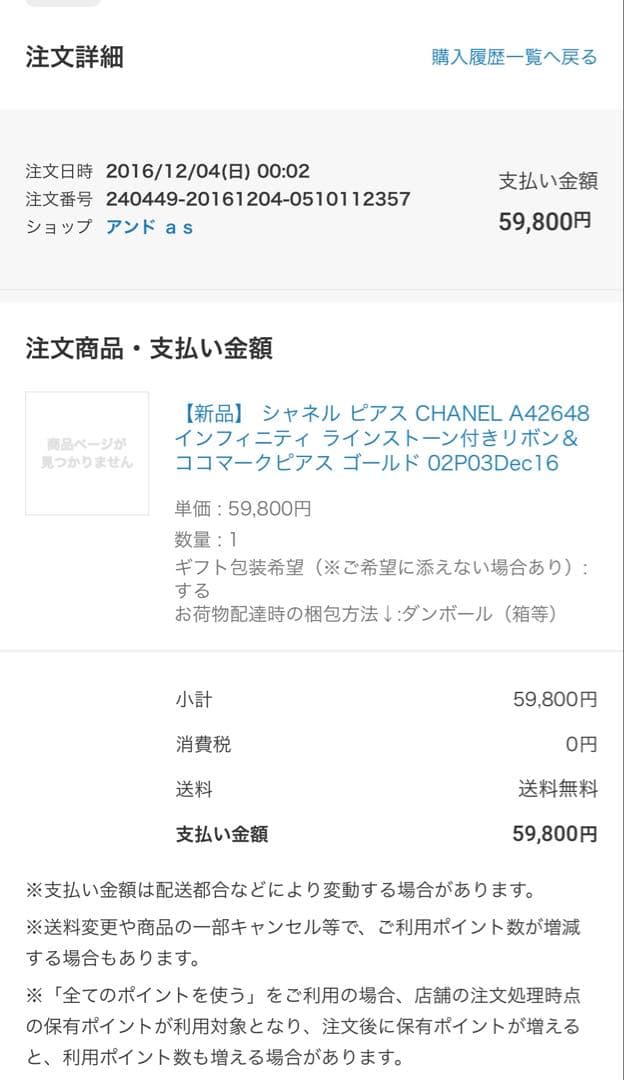Open the アンド a s shop link
Image resolution: width=624 pixels, height=1080 pixels.
point(149,227)
